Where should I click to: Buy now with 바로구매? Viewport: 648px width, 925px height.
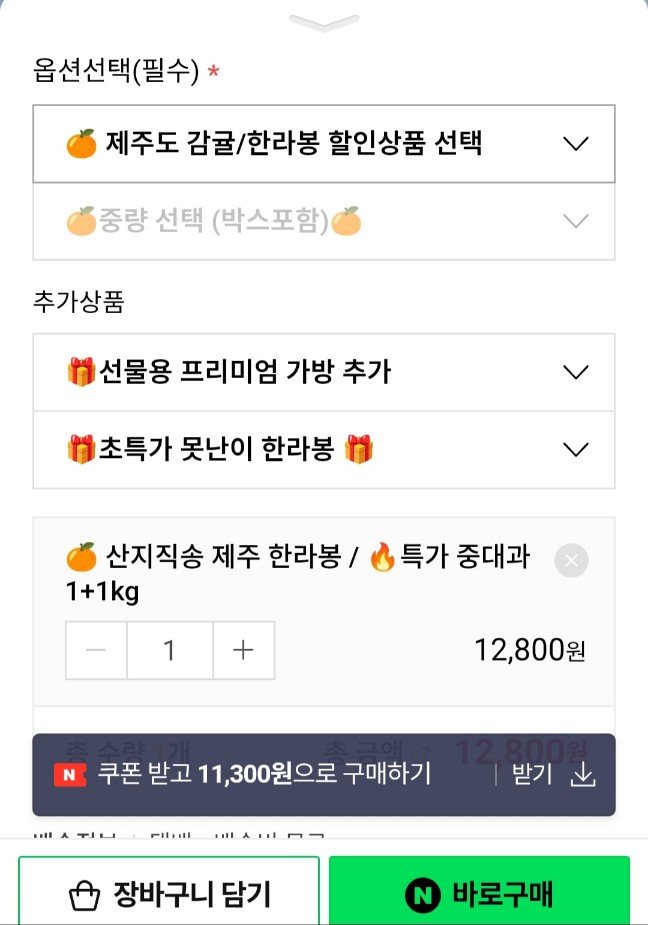[479, 893]
